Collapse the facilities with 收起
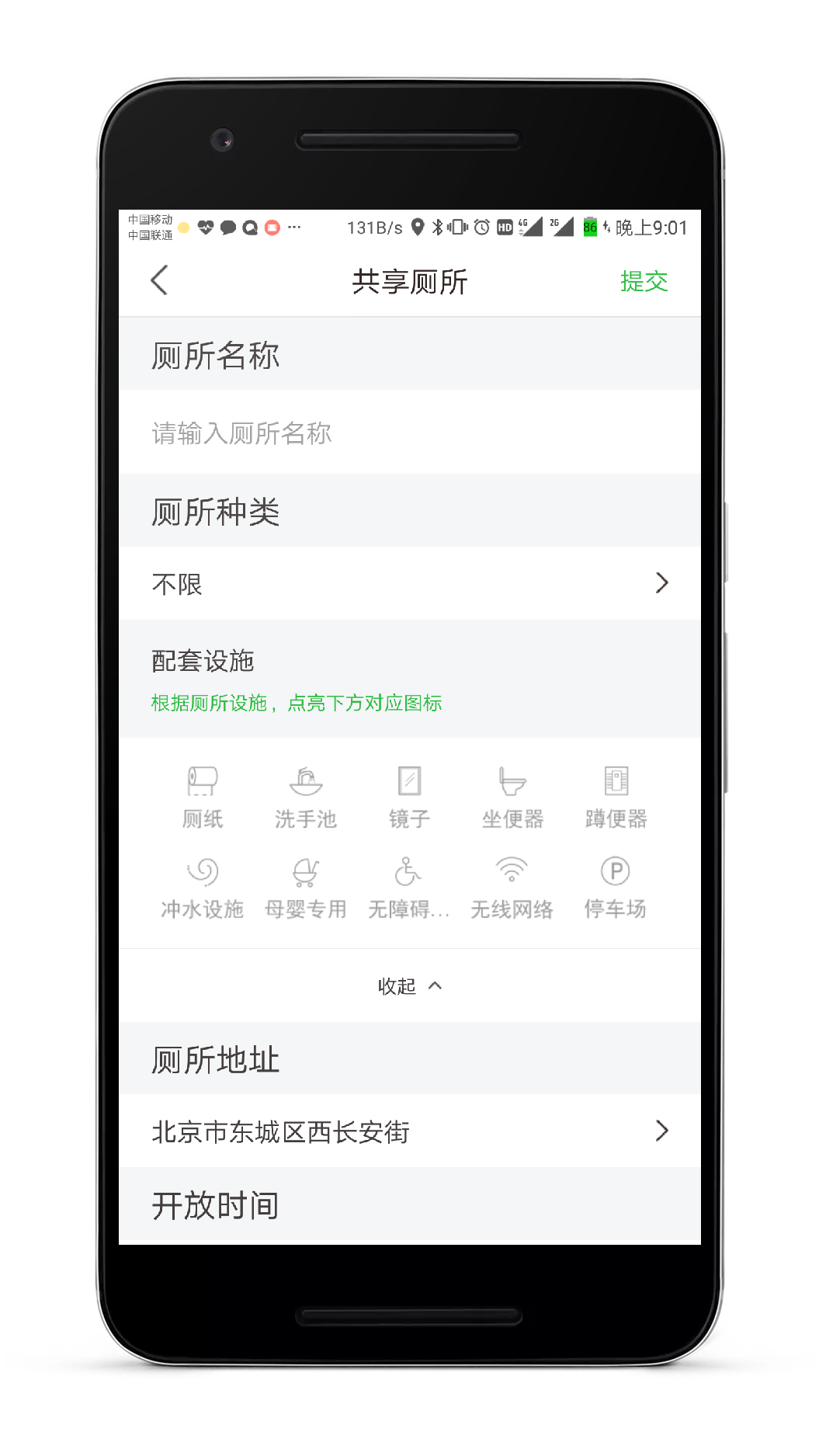This screenshot has width=819, height=1456. pyautogui.click(x=409, y=985)
